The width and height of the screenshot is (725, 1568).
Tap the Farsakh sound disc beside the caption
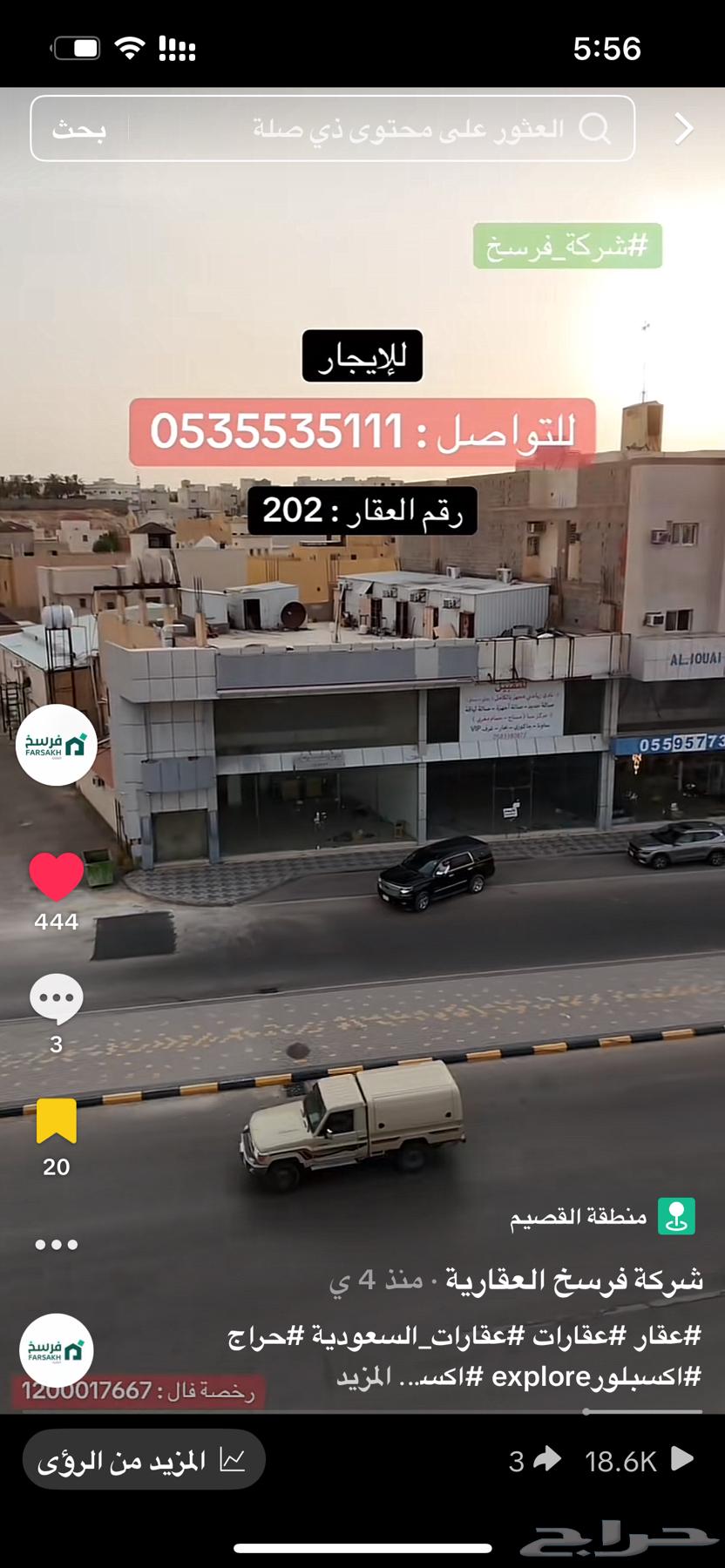pos(57,1350)
